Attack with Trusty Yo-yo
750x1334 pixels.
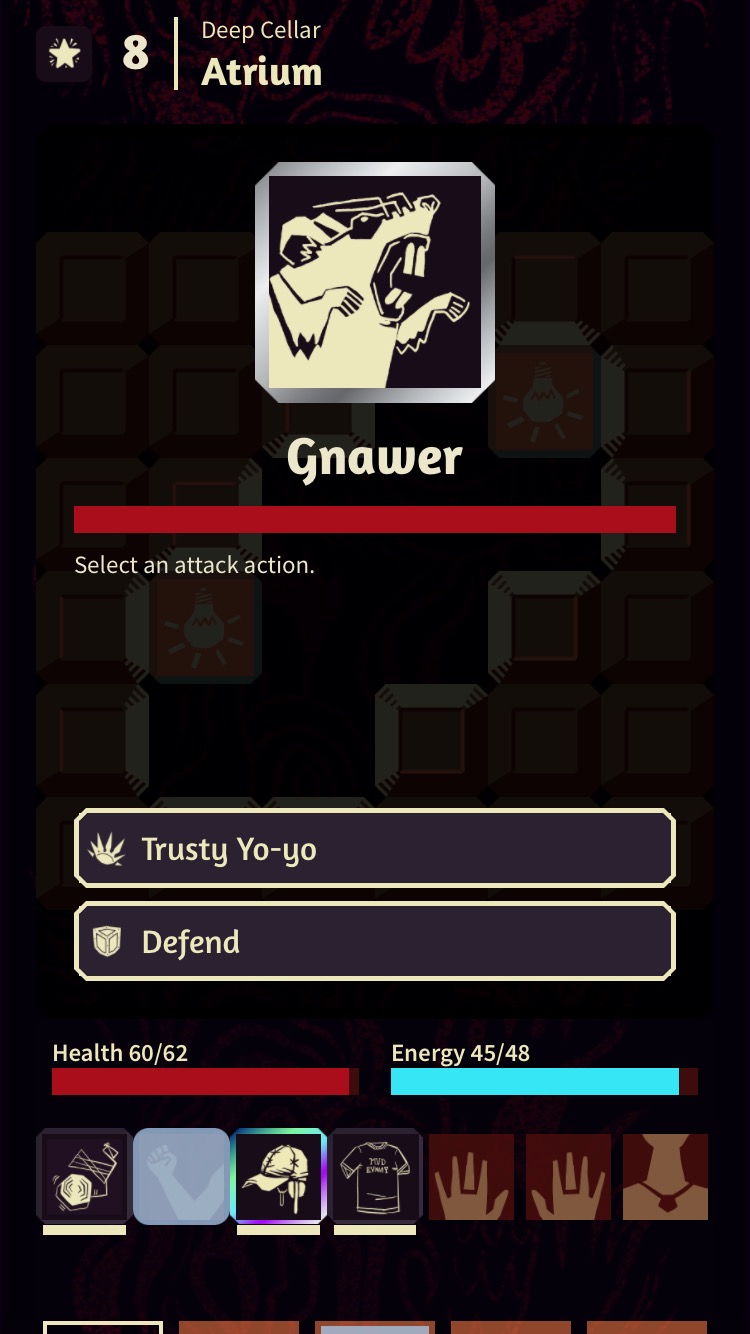(375, 848)
